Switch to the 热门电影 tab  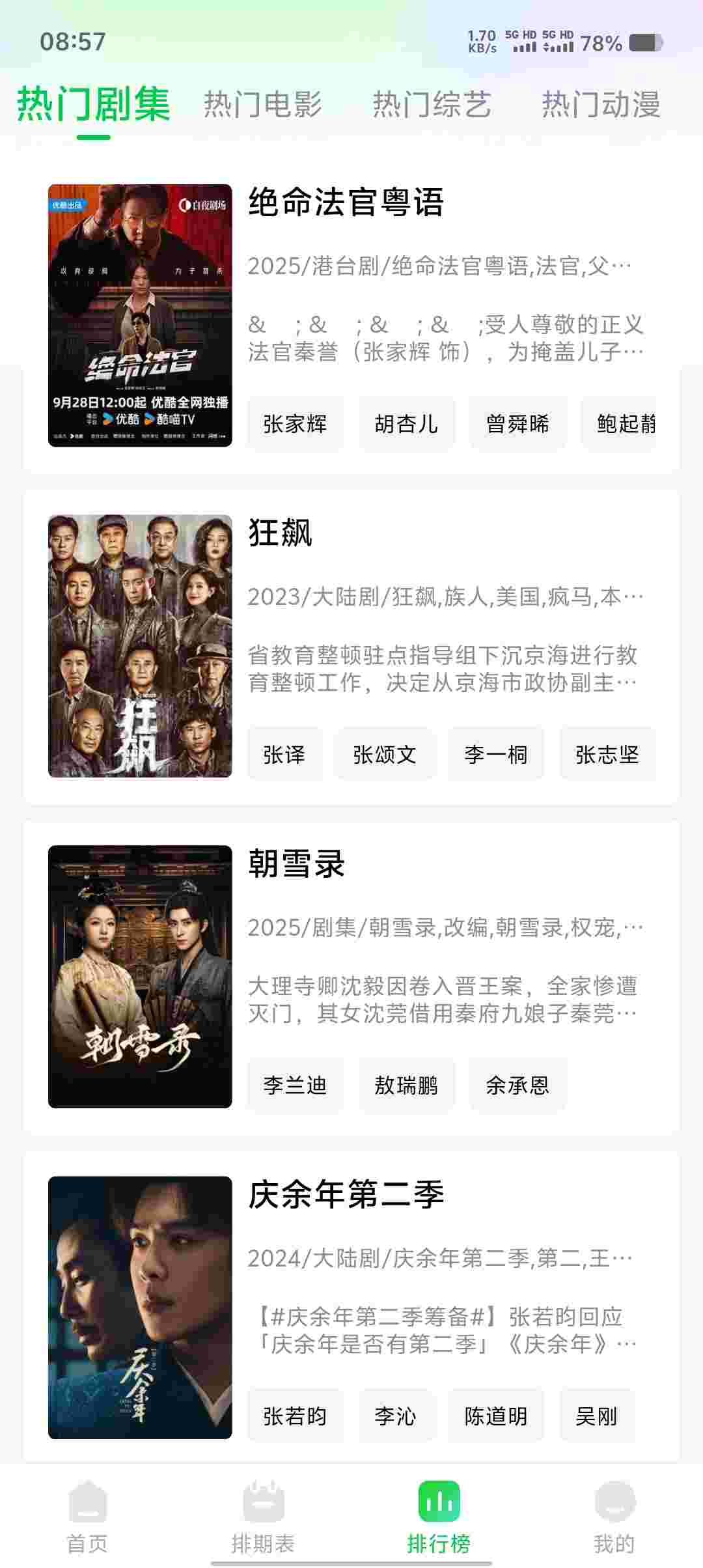pyautogui.click(x=263, y=105)
